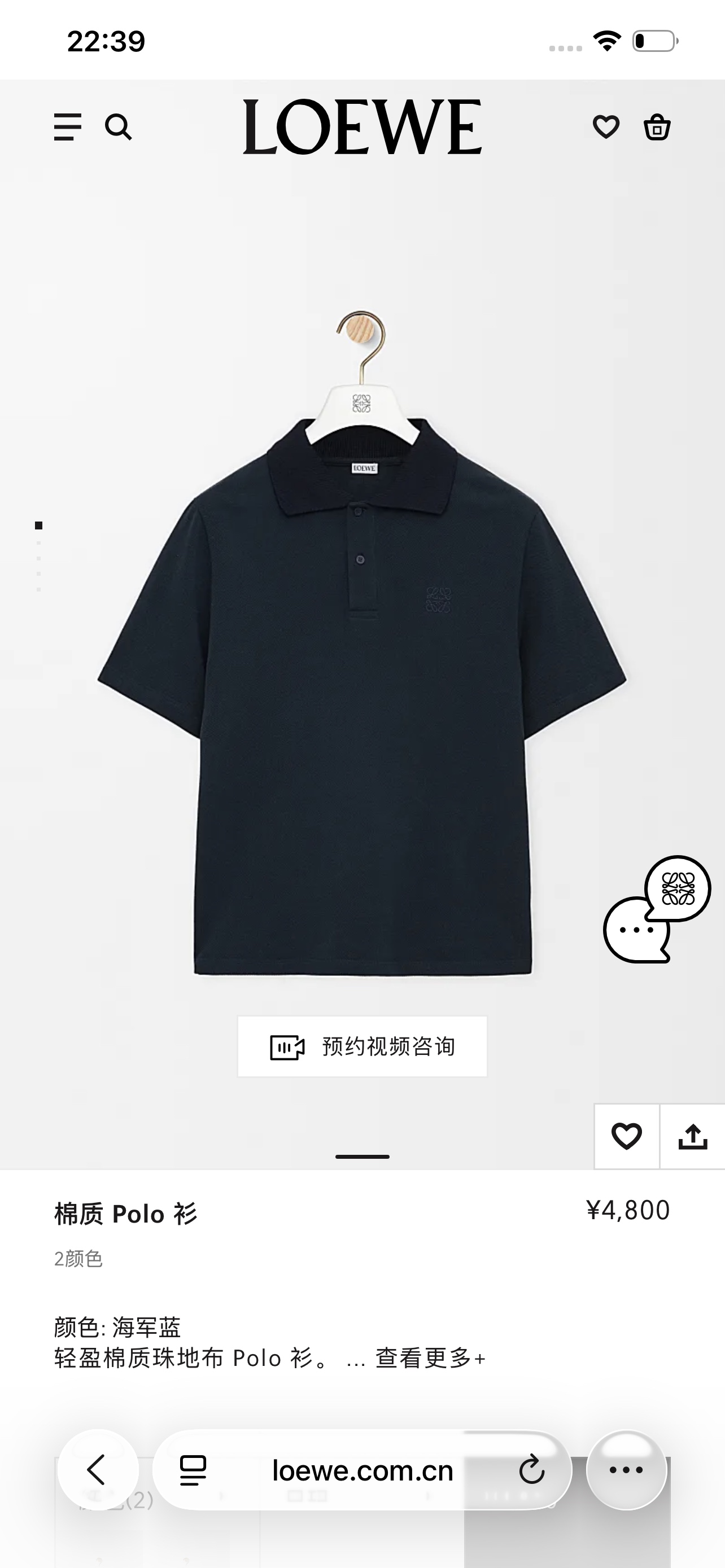
Task: Go back in the browser
Action: tap(97, 1470)
